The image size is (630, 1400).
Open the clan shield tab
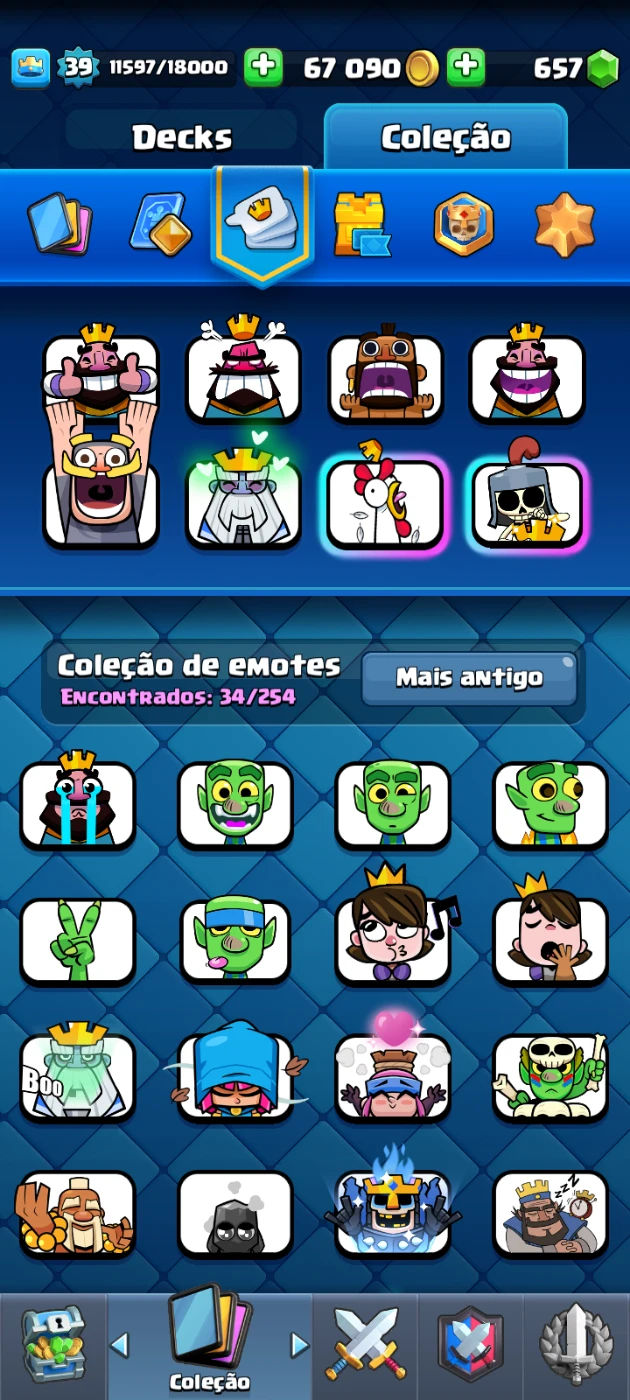click(x=470, y=1343)
